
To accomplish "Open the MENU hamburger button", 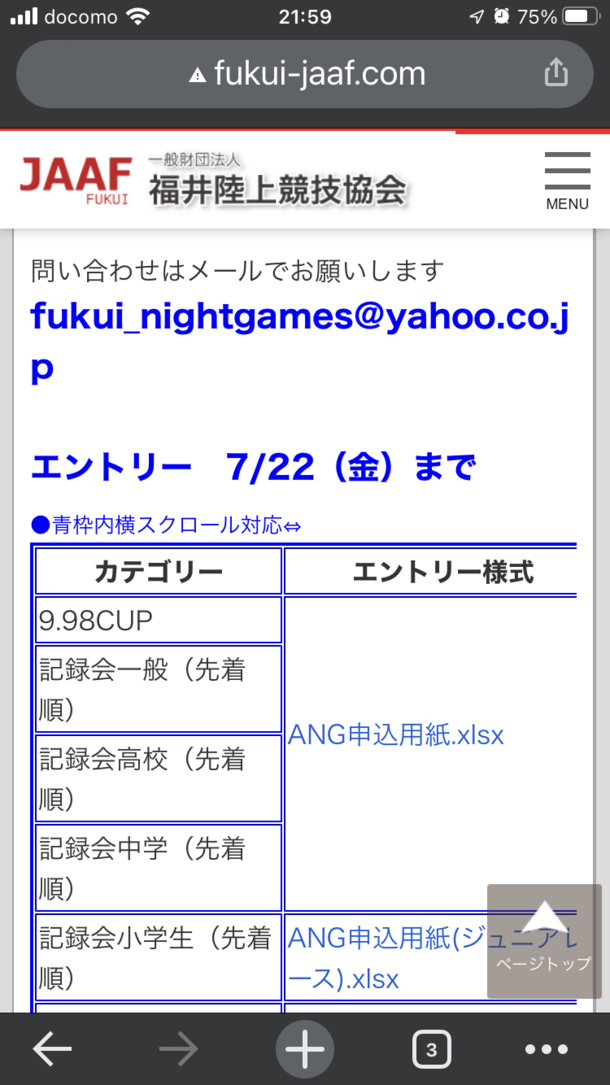I will [x=567, y=180].
